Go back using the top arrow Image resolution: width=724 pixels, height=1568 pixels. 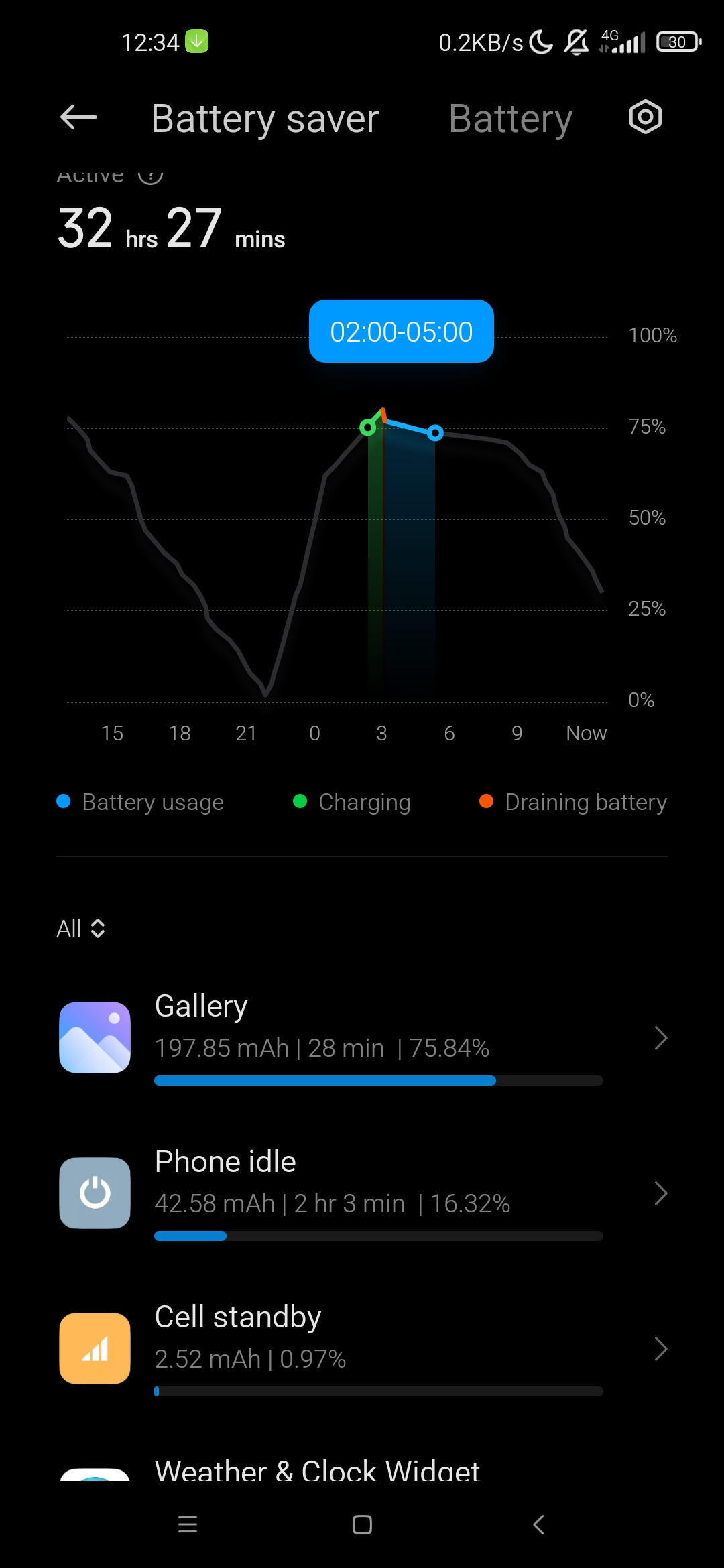click(78, 118)
